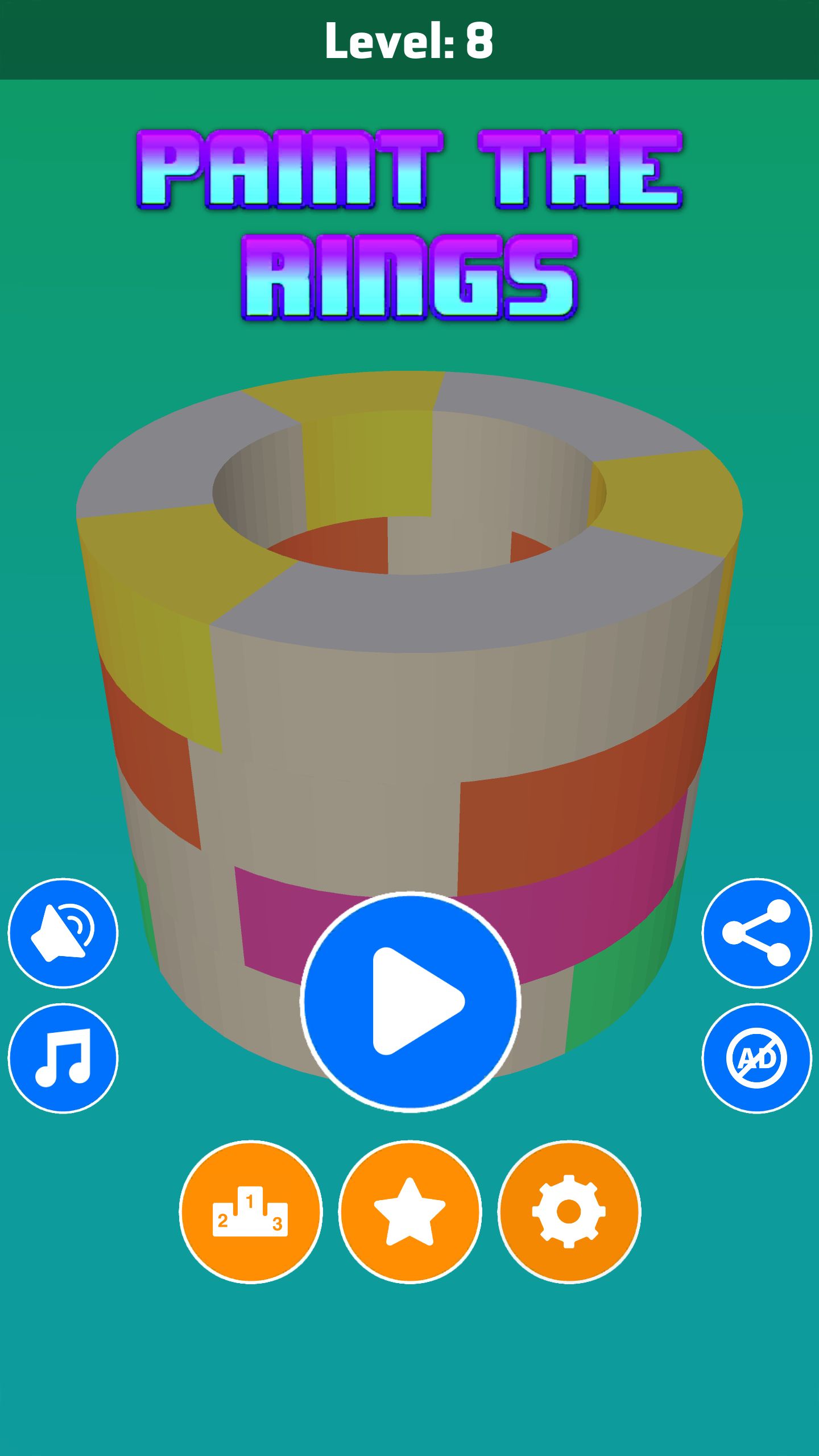The width and height of the screenshot is (819, 1456).
Task: Start the game with the play button
Action: (410, 1002)
